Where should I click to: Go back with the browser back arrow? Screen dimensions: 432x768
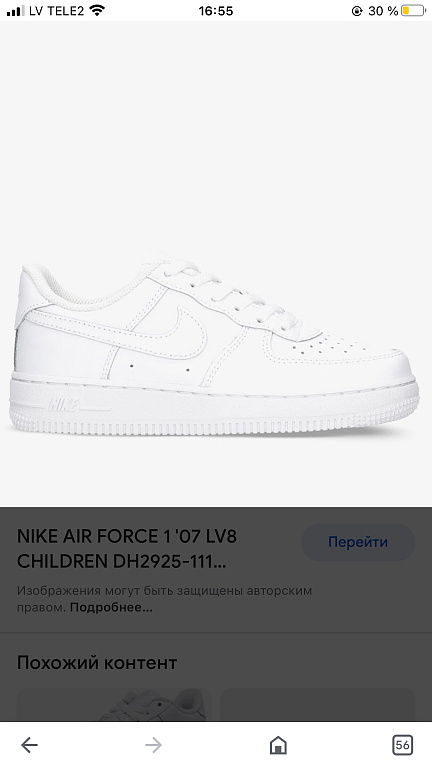(x=29, y=745)
